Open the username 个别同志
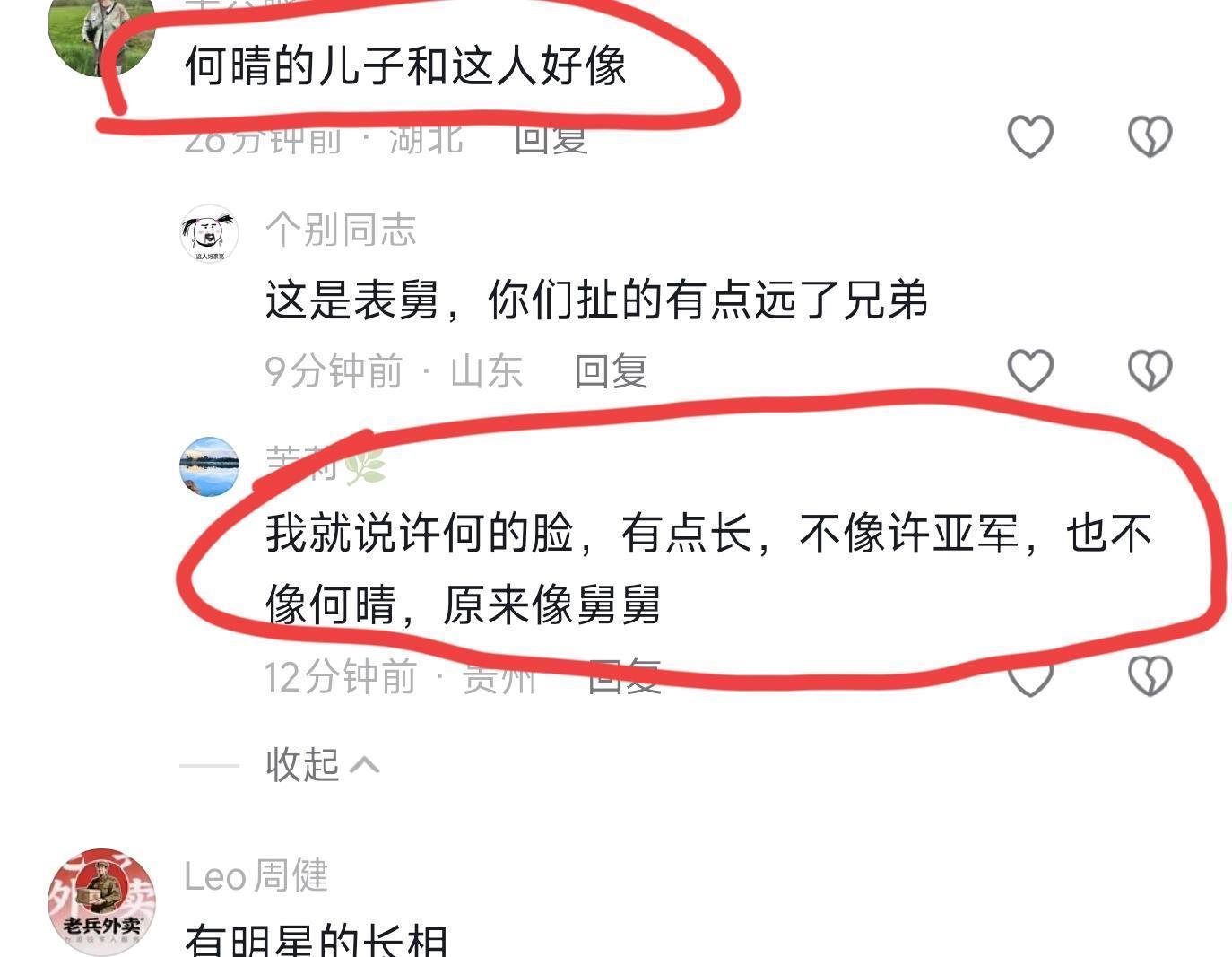 pyautogui.click(x=341, y=230)
